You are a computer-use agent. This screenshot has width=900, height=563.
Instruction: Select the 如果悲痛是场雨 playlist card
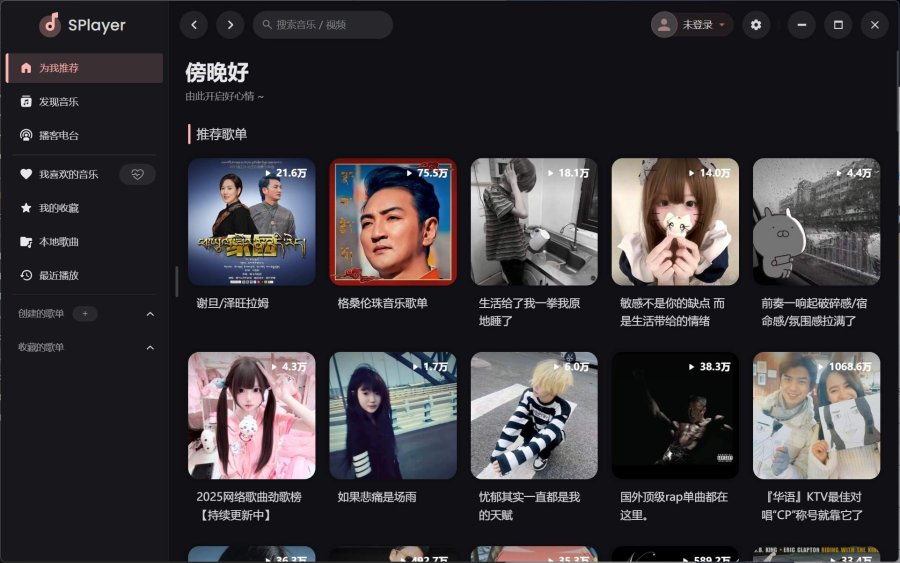tap(393, 415)
